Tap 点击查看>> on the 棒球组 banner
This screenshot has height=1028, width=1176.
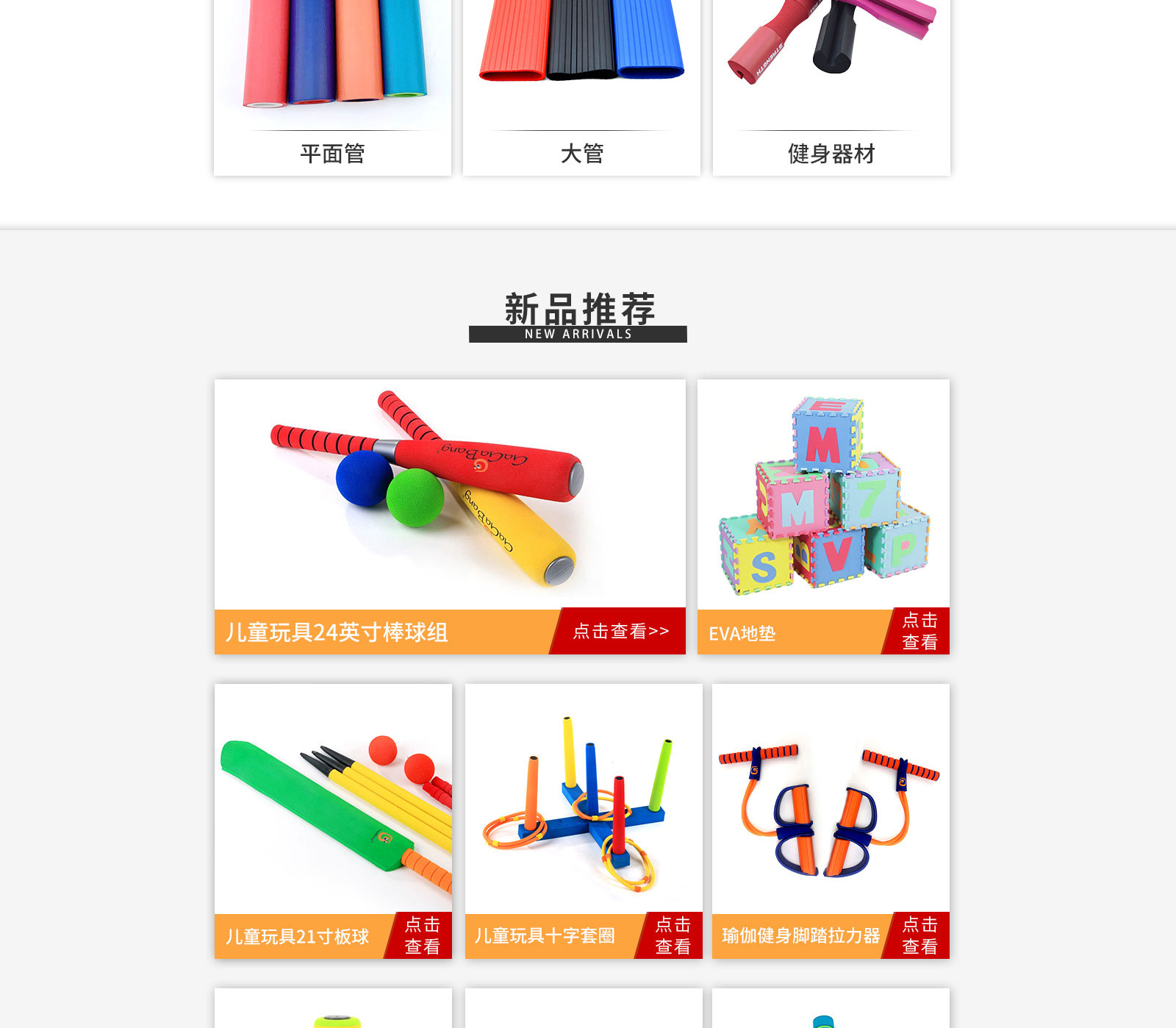(x=621, y=631)
